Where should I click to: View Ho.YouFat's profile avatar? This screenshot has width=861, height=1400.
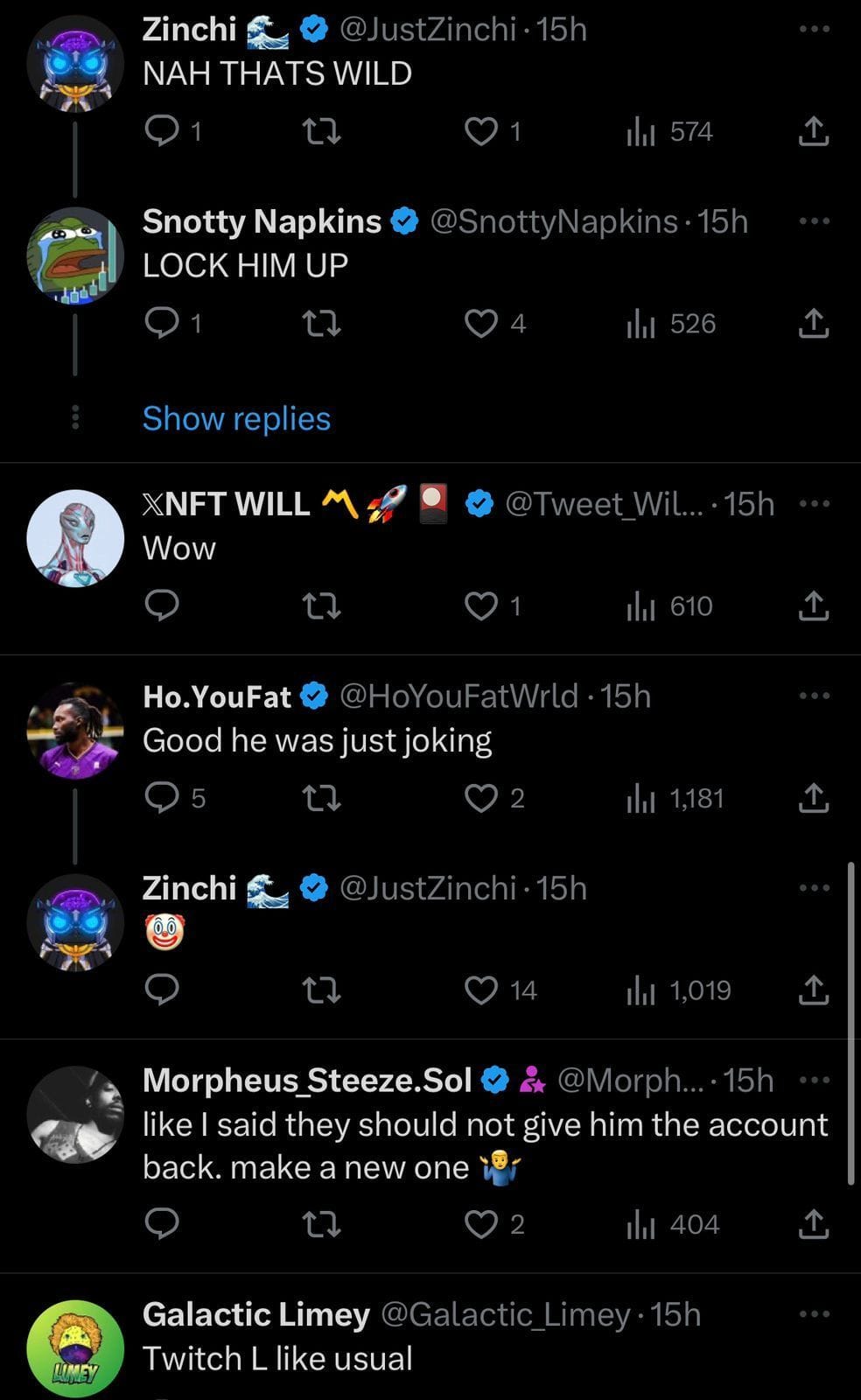coord(75,730)
